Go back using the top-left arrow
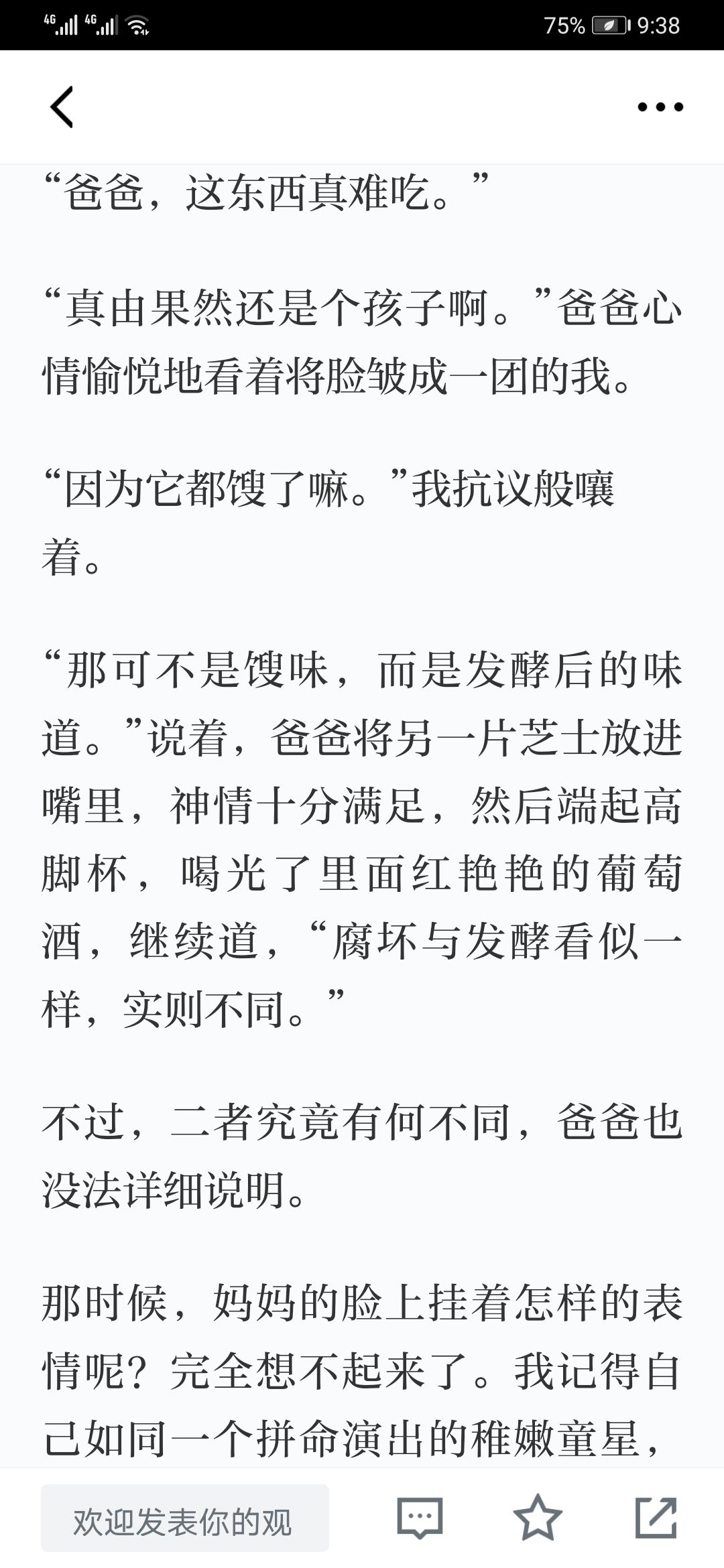Viewport: 724px width, 1568px height. click(x=62, y=107)
